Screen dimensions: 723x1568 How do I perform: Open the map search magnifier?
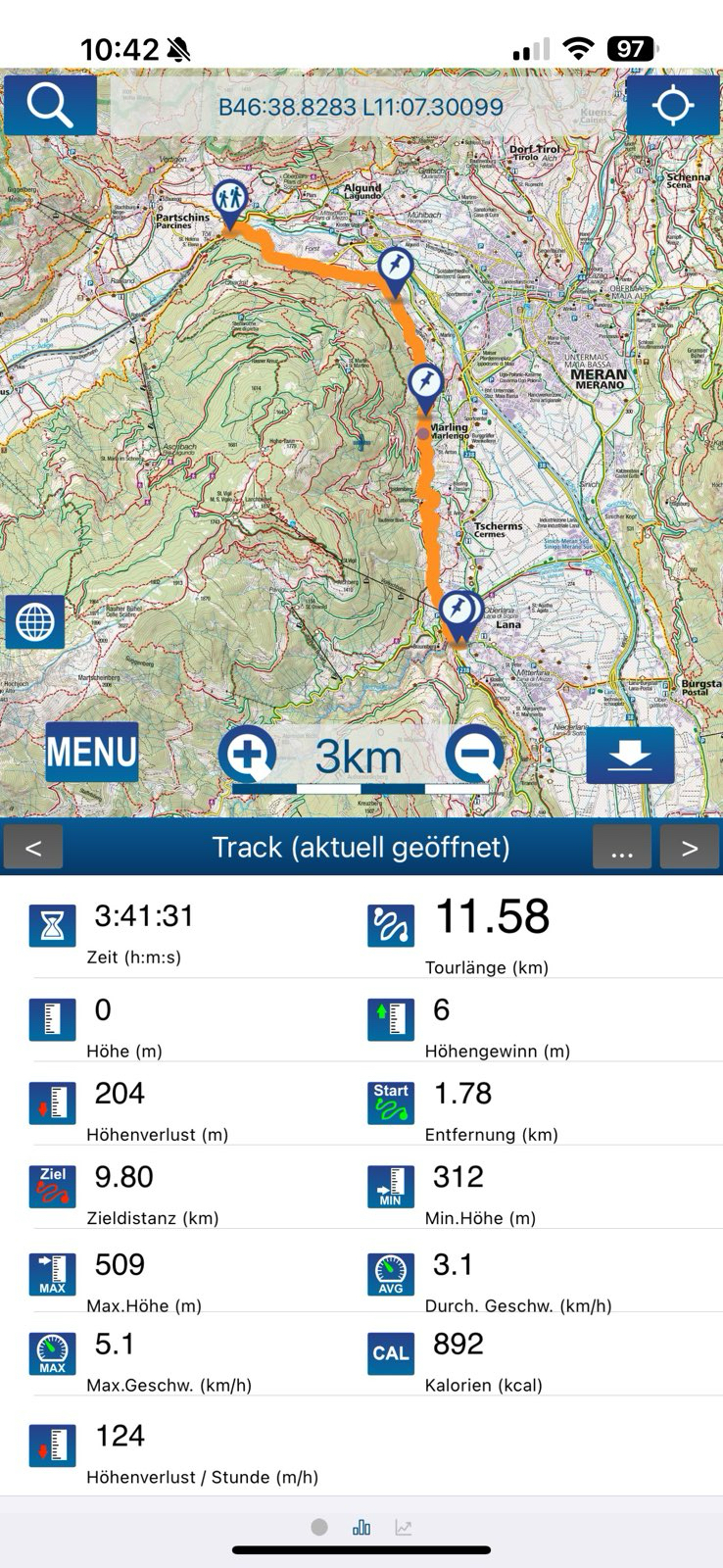click(50, 104)
